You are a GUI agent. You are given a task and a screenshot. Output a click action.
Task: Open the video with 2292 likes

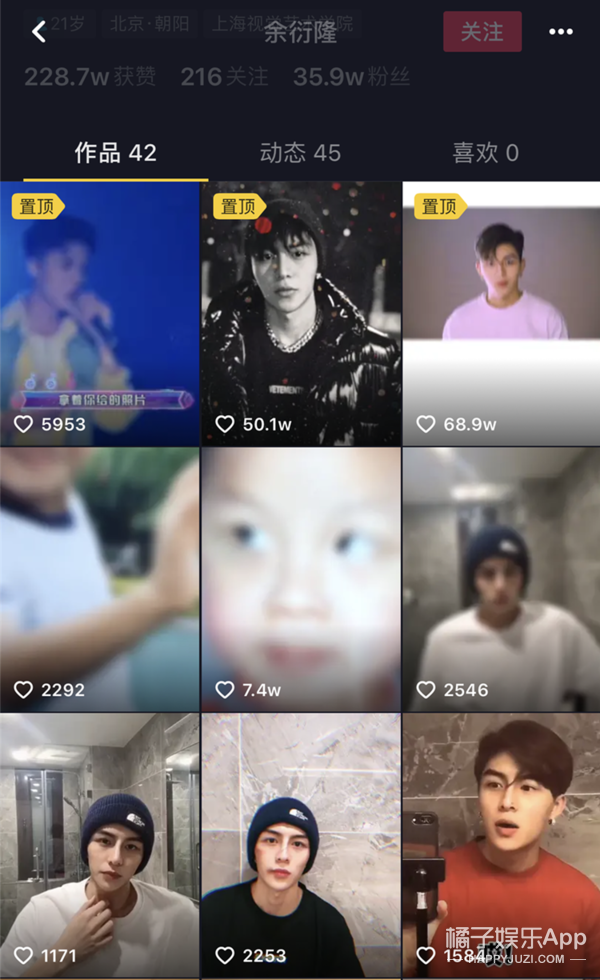tap(100, 578)
